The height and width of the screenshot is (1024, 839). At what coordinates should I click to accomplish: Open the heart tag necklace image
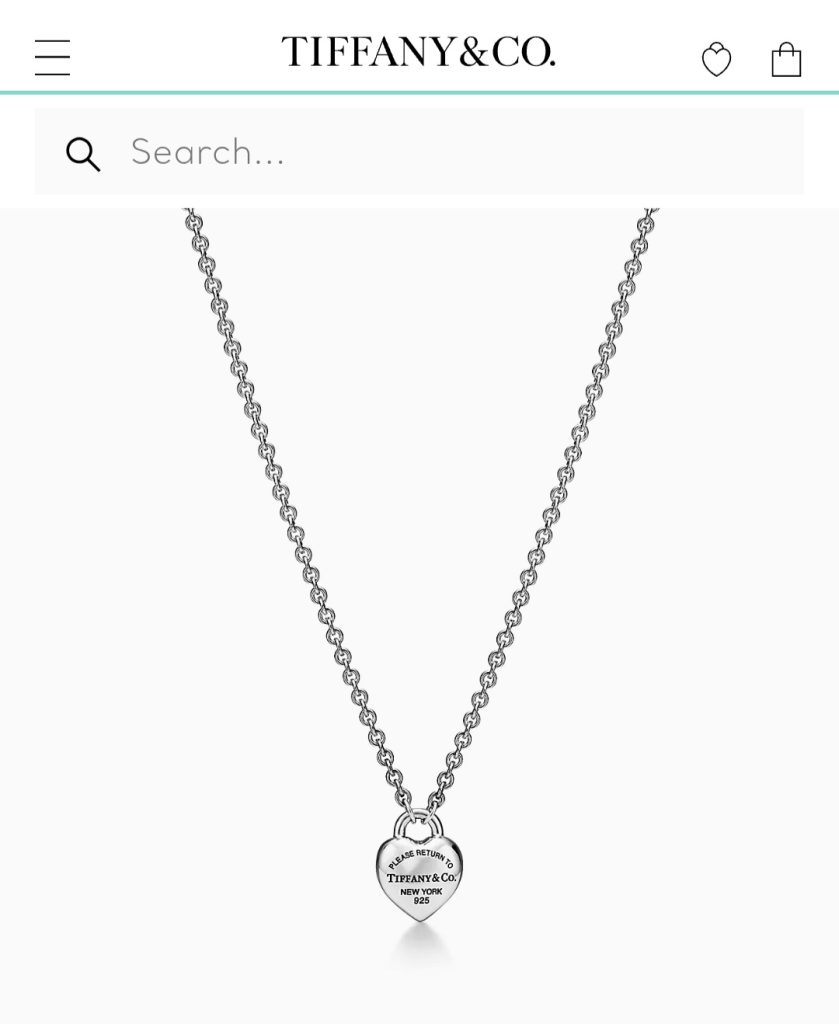420,600
